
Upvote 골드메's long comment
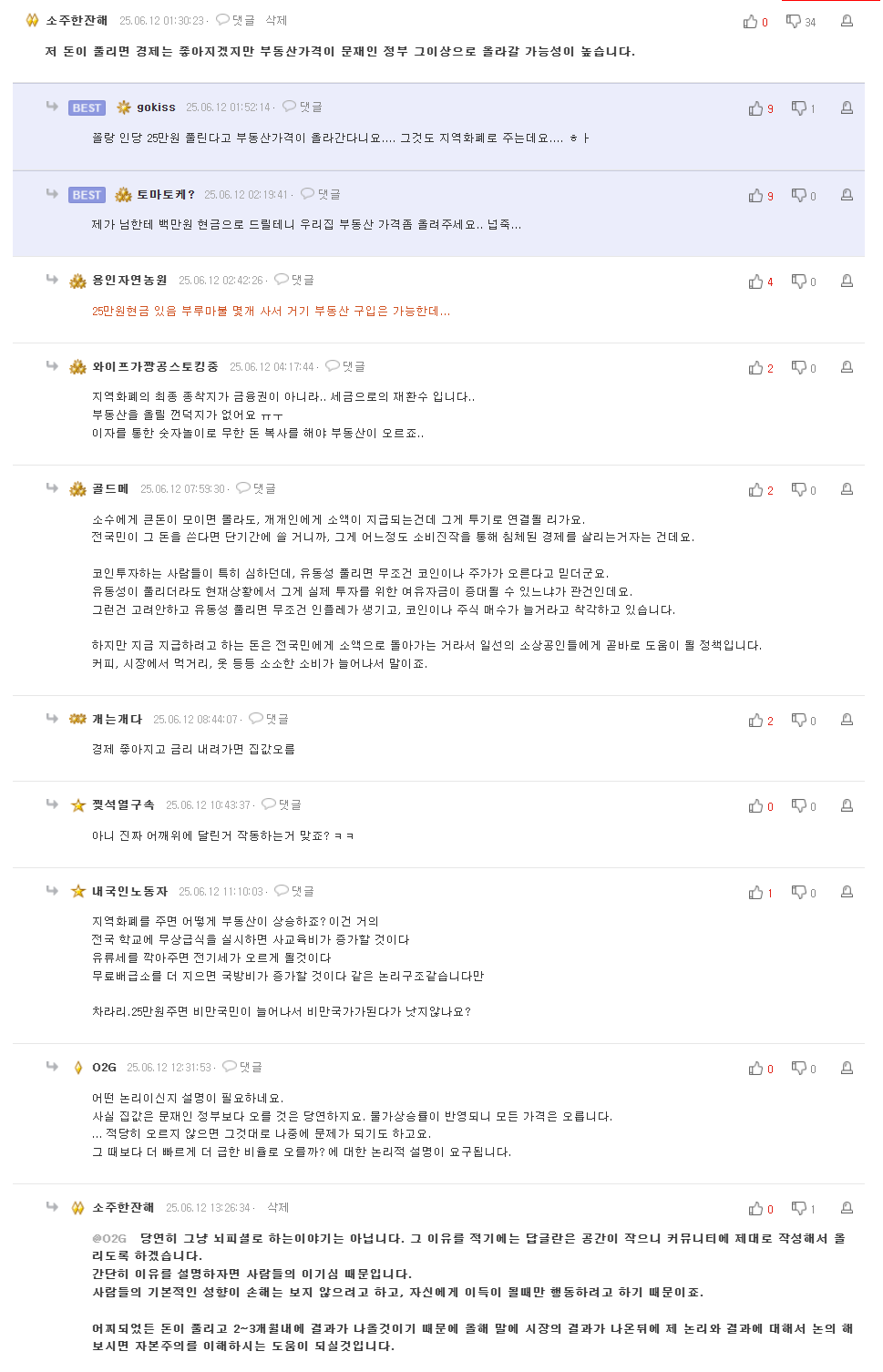756,490
